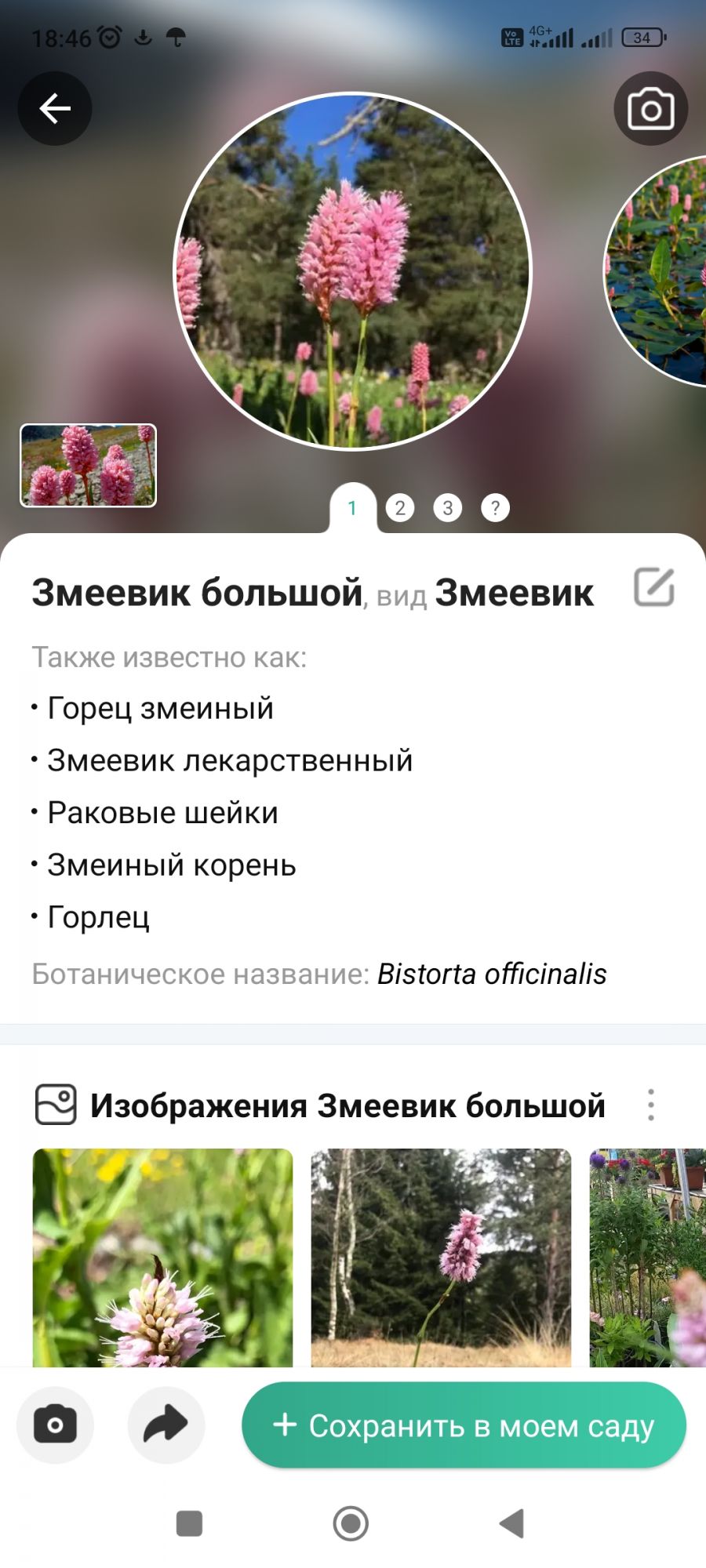706x1568 pixels.
Task: Share this plant result
Action: click(x=166, y=1425)
